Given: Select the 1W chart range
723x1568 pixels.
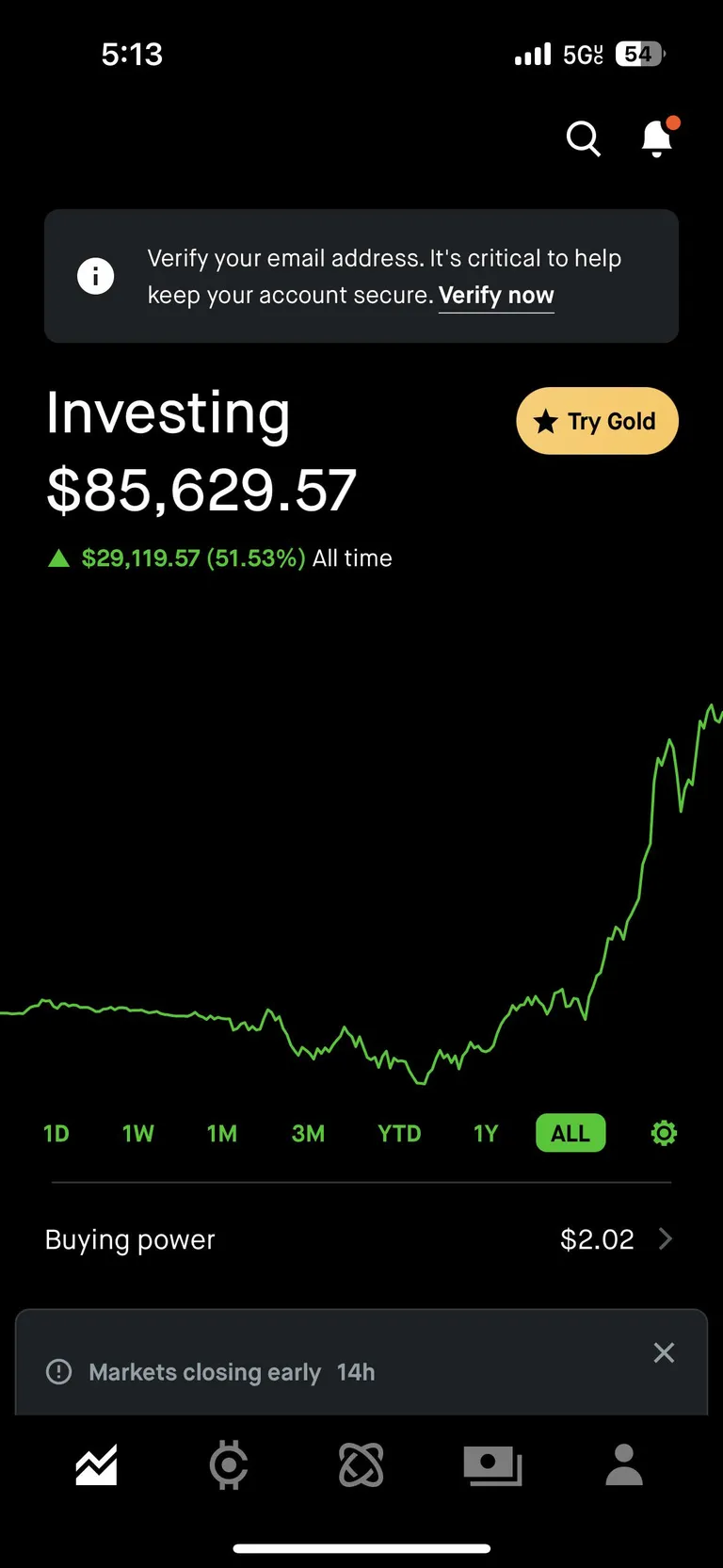Looking at the screenshot, I should coord(138,1133).
